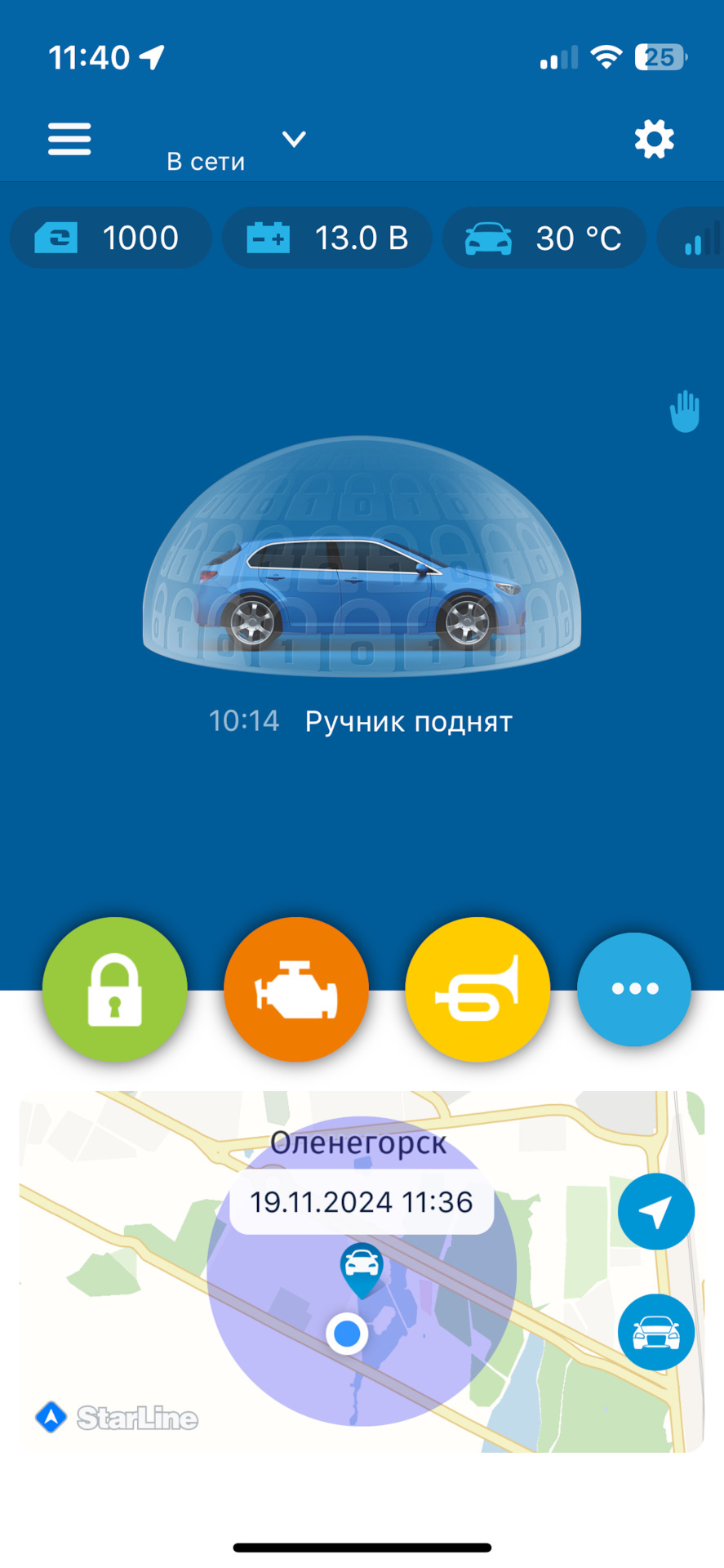724x1568 pixels.
Task: Open more commands with the three-dots button
Action: click(634, 989)
